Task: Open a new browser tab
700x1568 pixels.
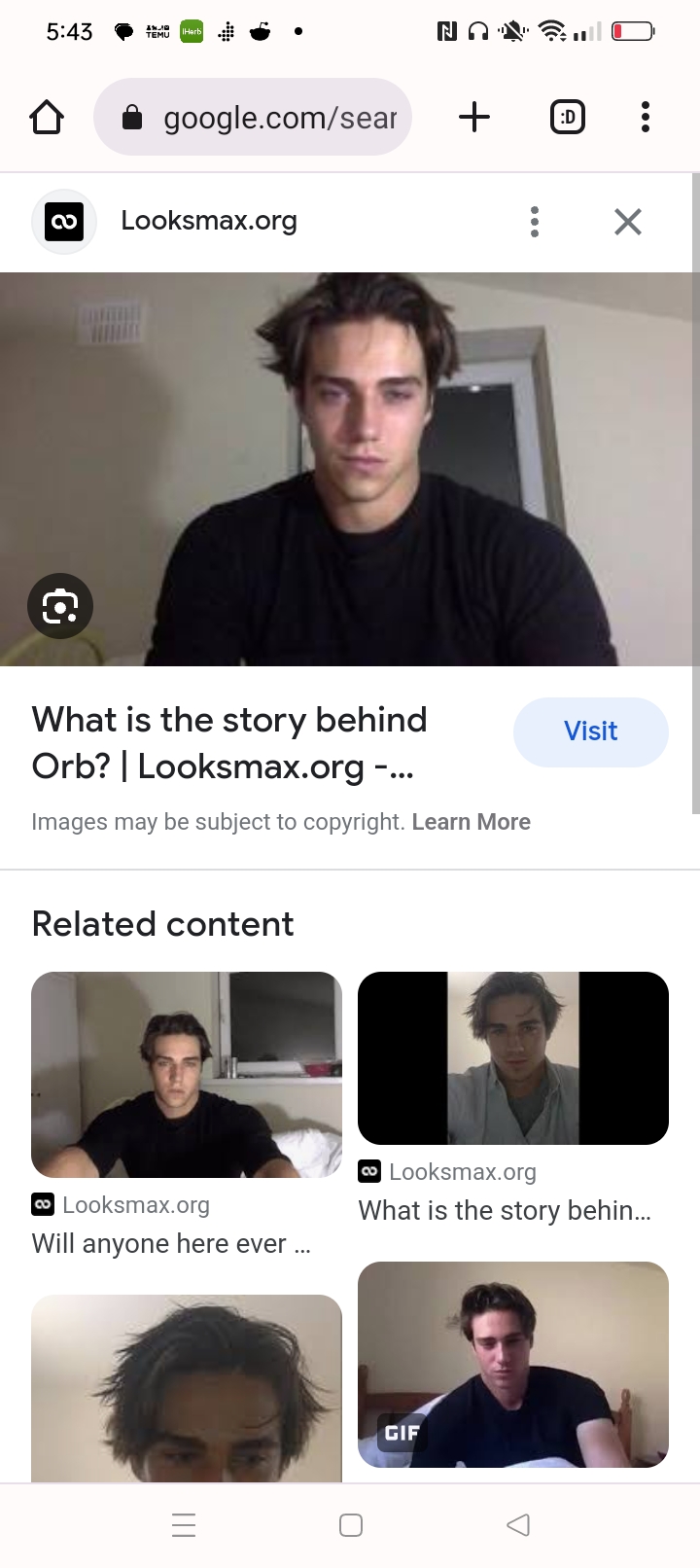Action: pyautogui.click(x=474, y=118)
